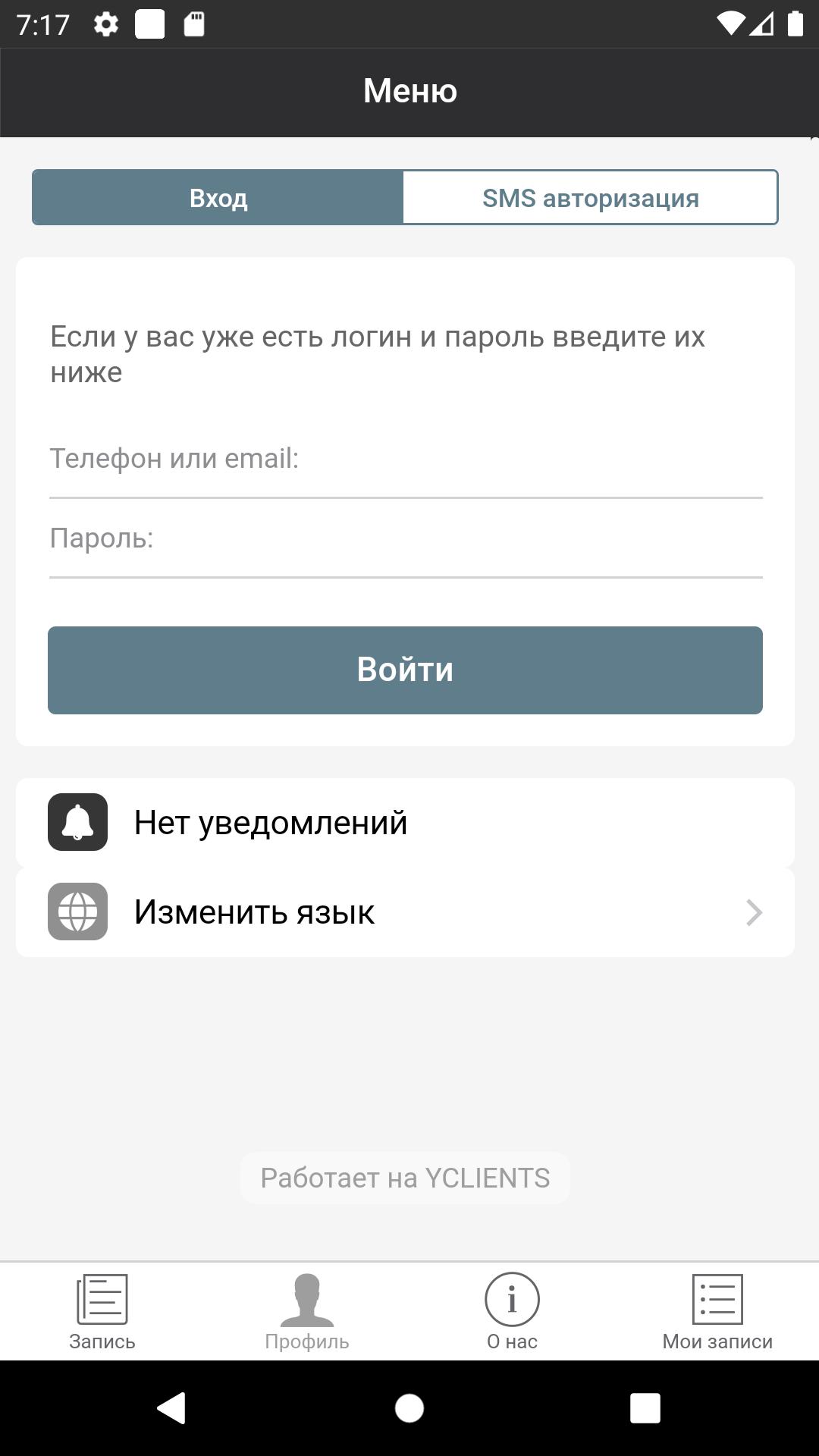Follow the Работает на YCLIENTS link
Image resolution: width=819 pixels, height=1456 pixels.
pyautogui.click(x=405, y=1178)
